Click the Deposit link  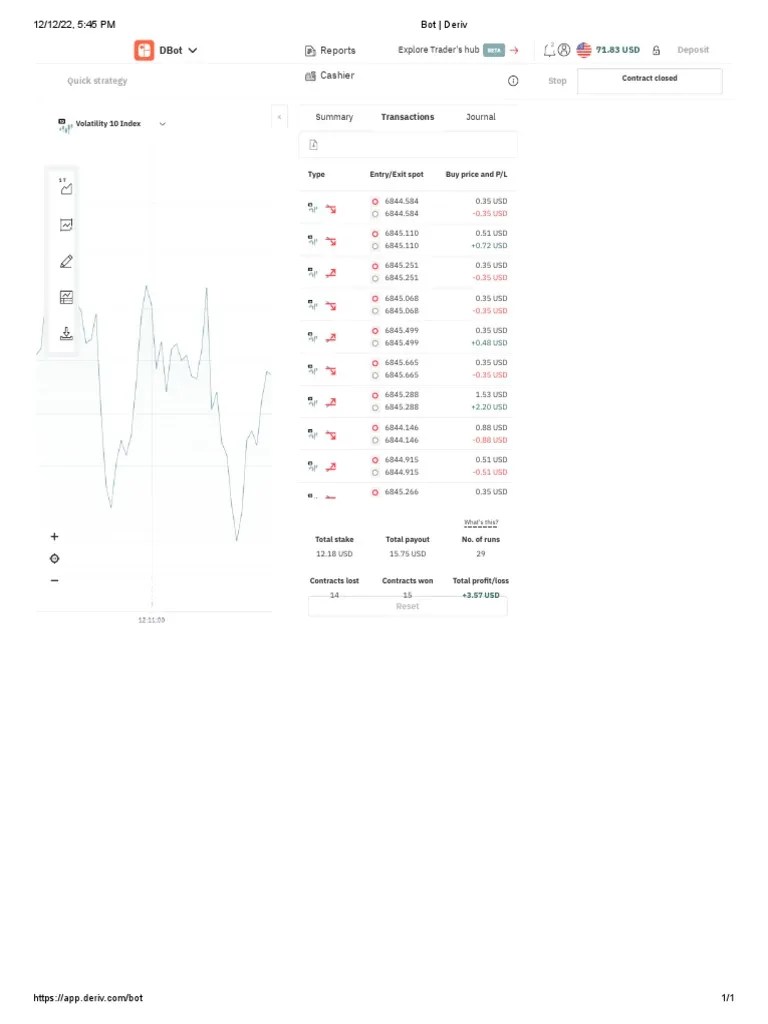pos(693,49)
